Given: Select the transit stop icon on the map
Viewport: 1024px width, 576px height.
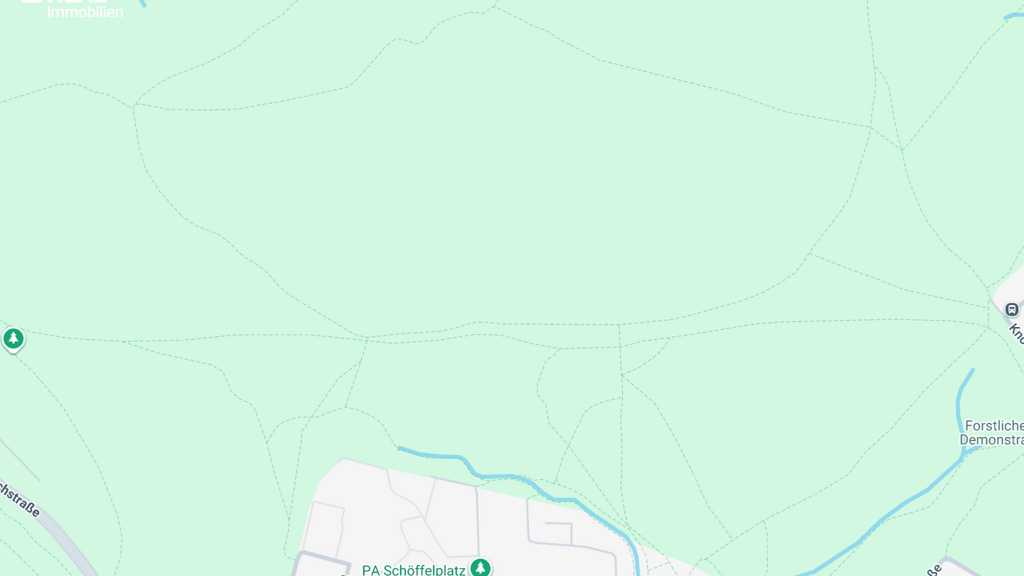Looking at the screenshot, I should coord(1011,310).
